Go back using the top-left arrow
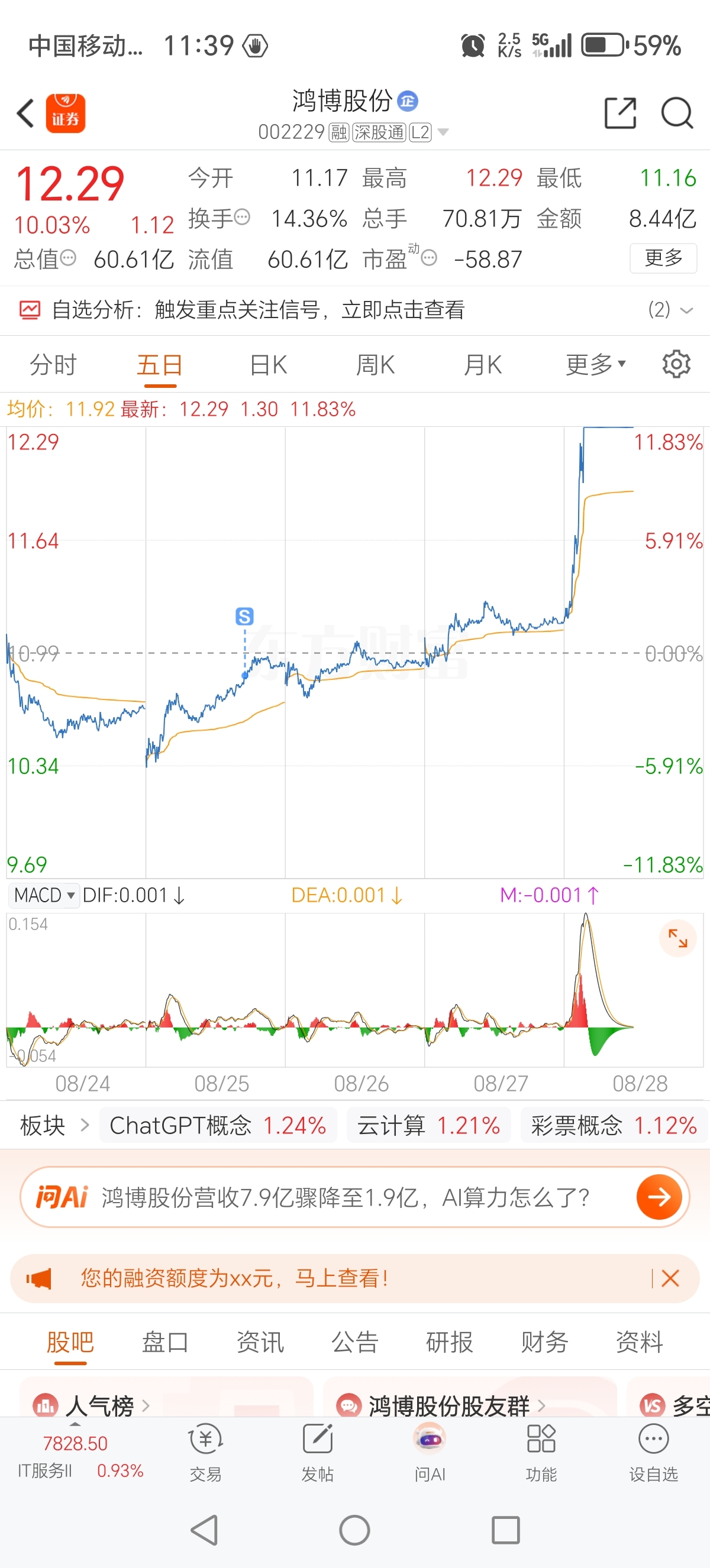710x1568 pixels. [x=25, y=113]
